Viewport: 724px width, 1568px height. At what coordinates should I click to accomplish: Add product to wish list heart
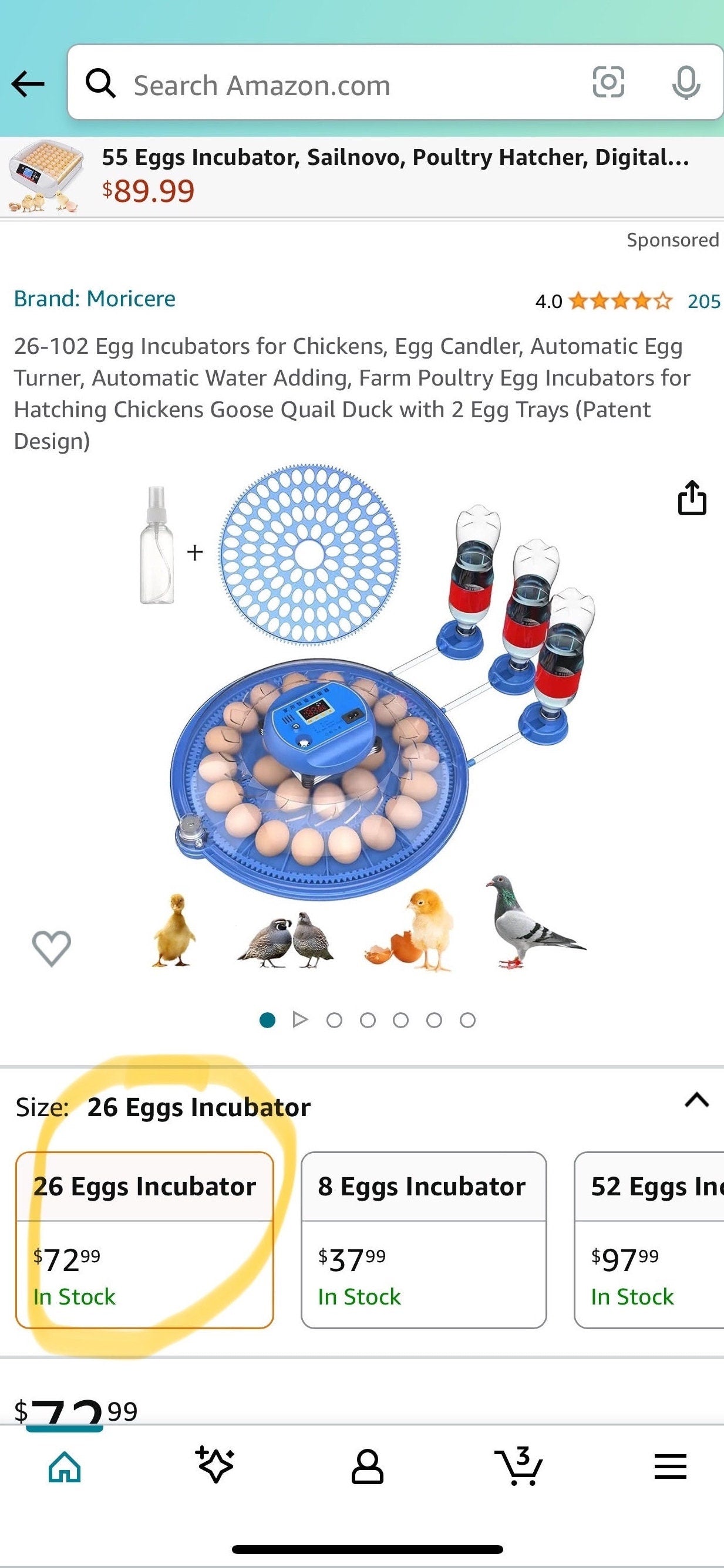[52, 948]
